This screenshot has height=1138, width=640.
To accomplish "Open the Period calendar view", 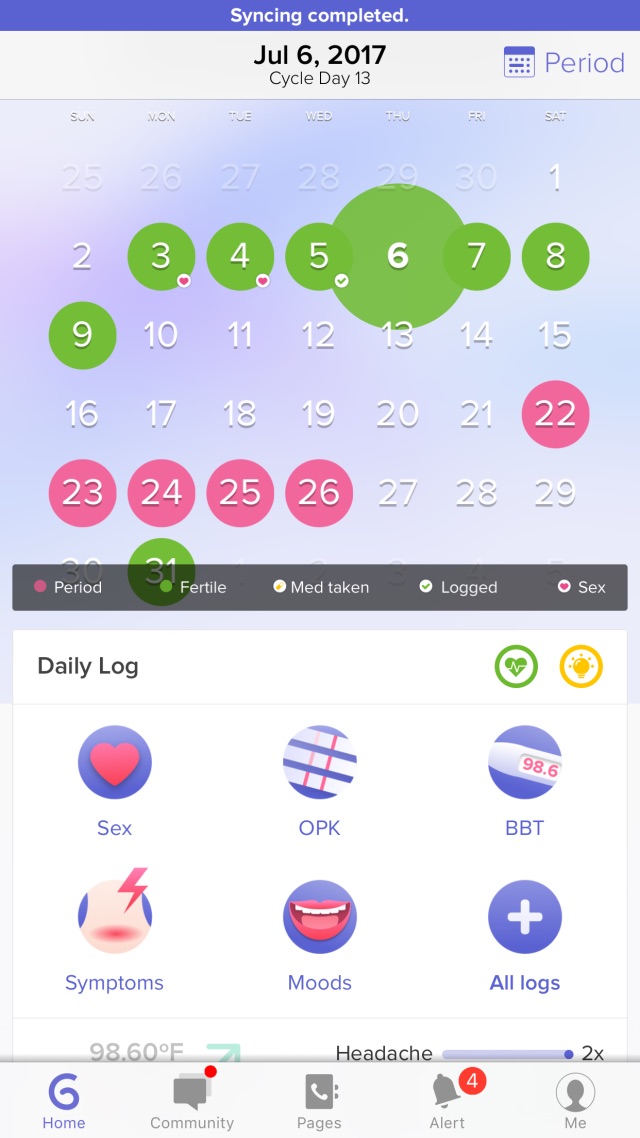I will click(x=564, y=63).
